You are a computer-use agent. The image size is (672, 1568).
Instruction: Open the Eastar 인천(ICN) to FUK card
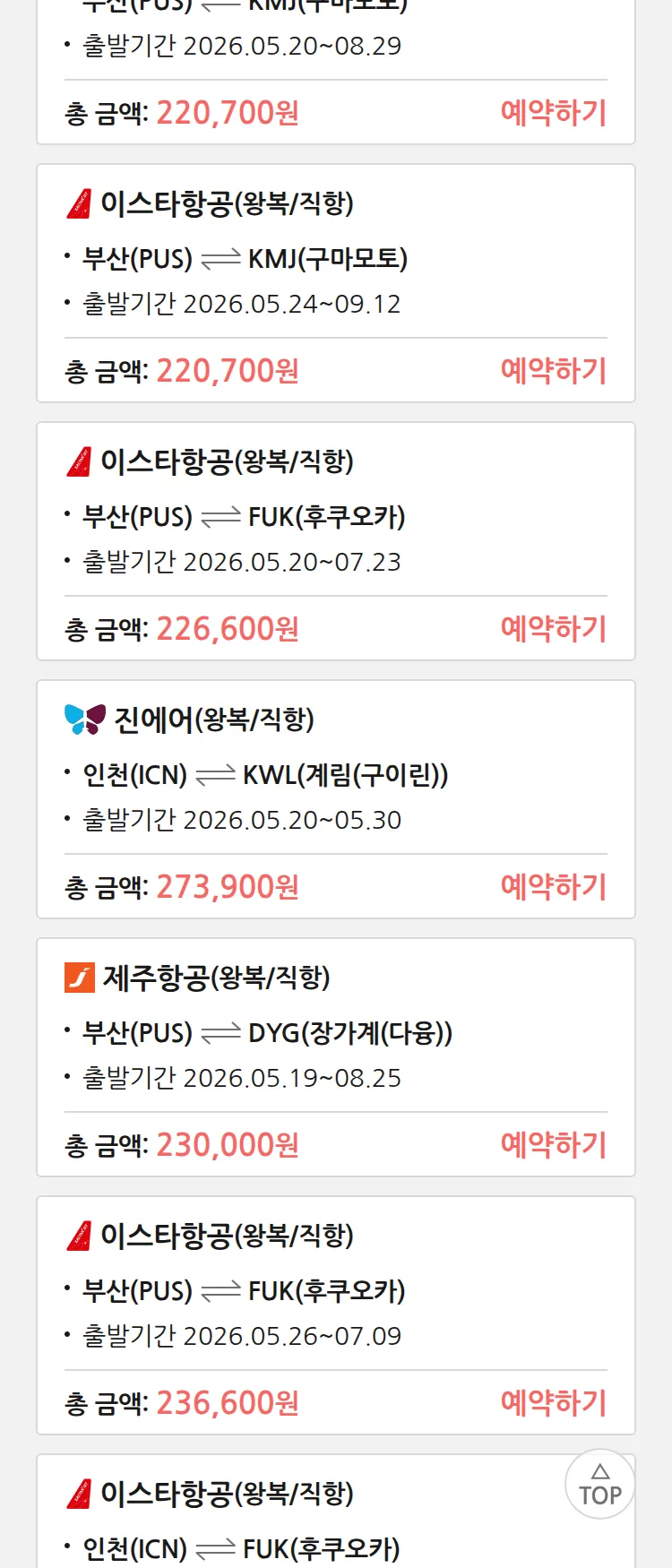[x=336, y=1512]
